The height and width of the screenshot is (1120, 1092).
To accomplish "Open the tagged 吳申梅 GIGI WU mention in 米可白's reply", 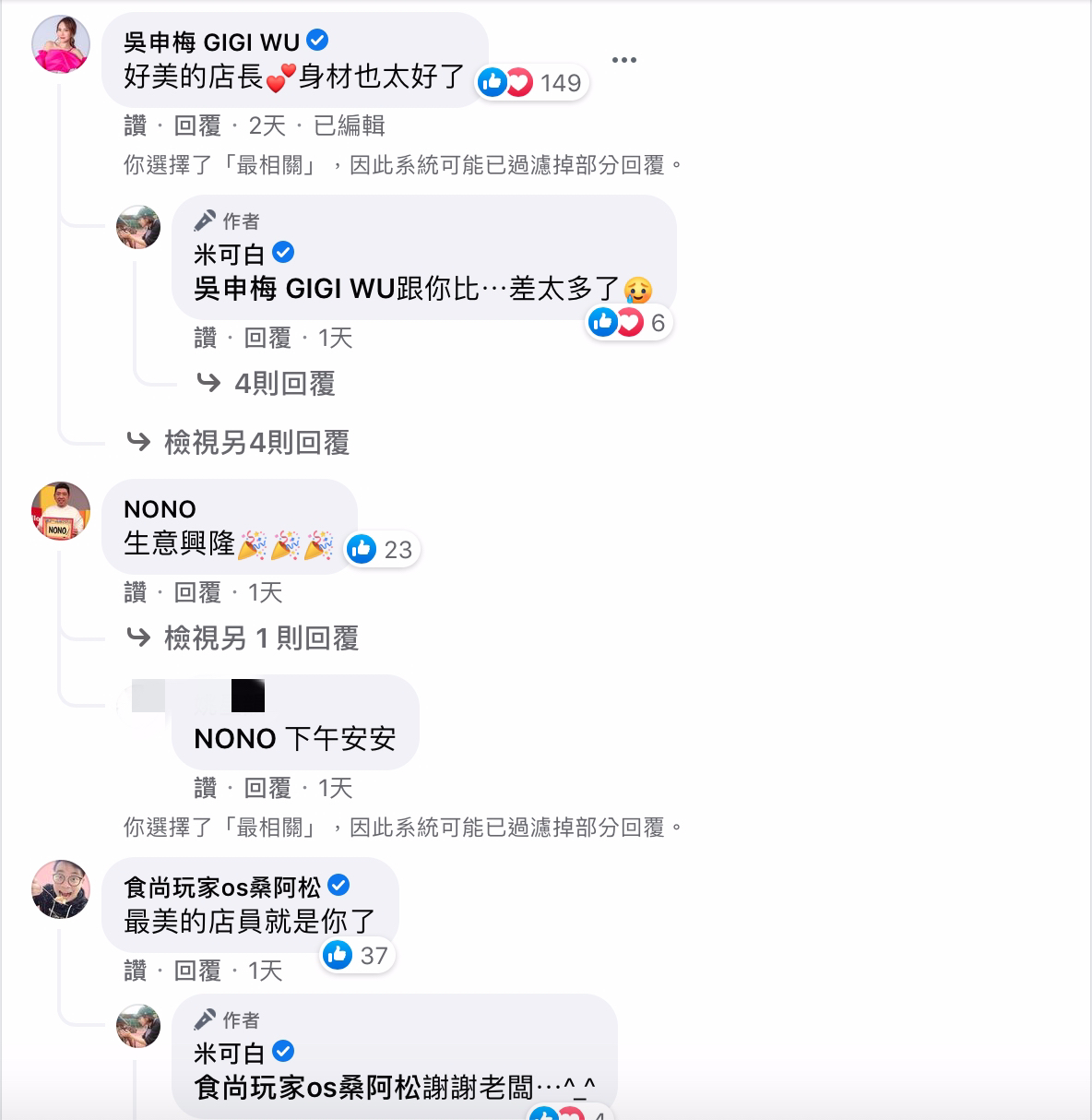I will pyautogui.click(x=293, y=289).
